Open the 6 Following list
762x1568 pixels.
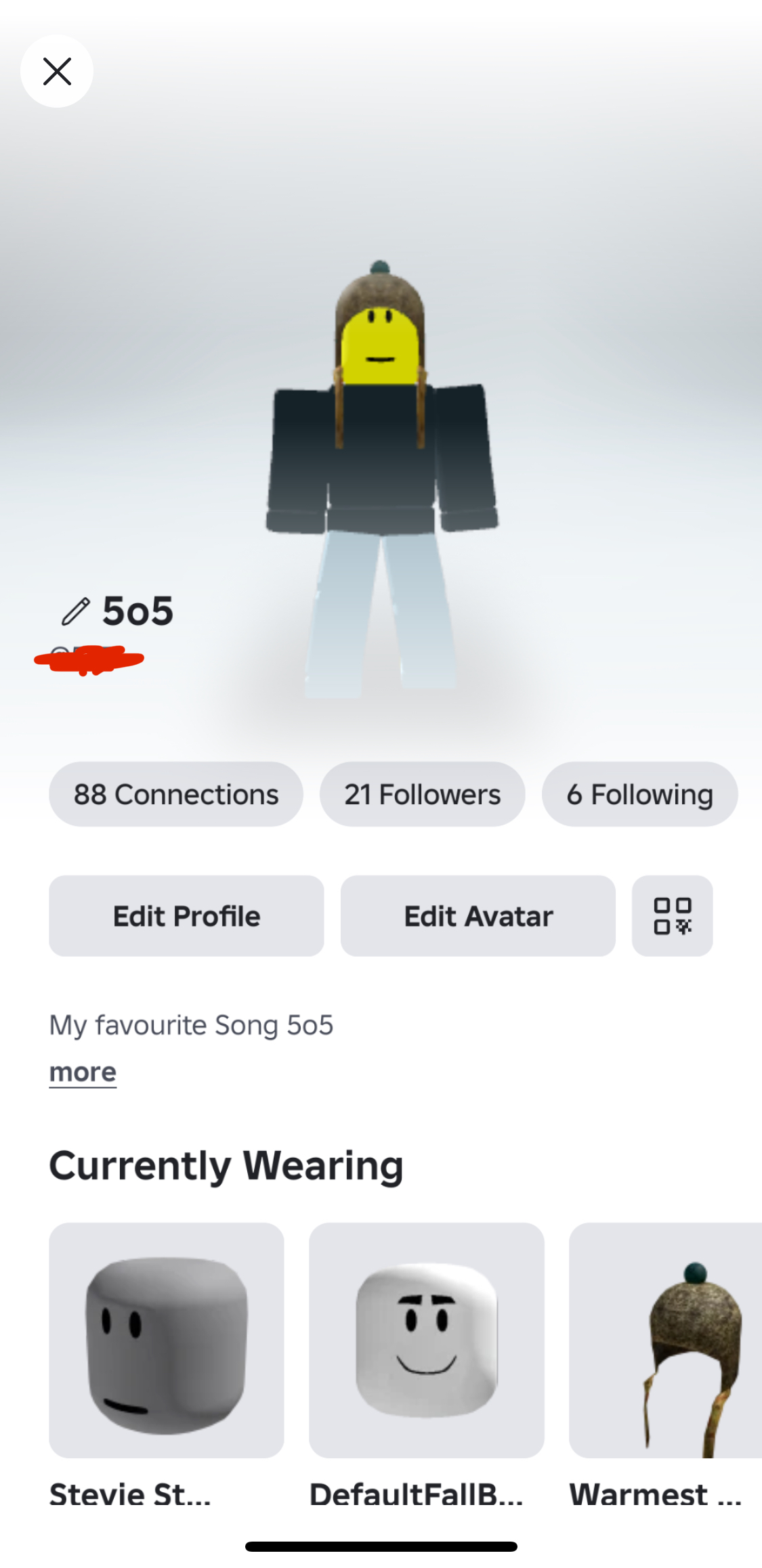click(639, 794)
